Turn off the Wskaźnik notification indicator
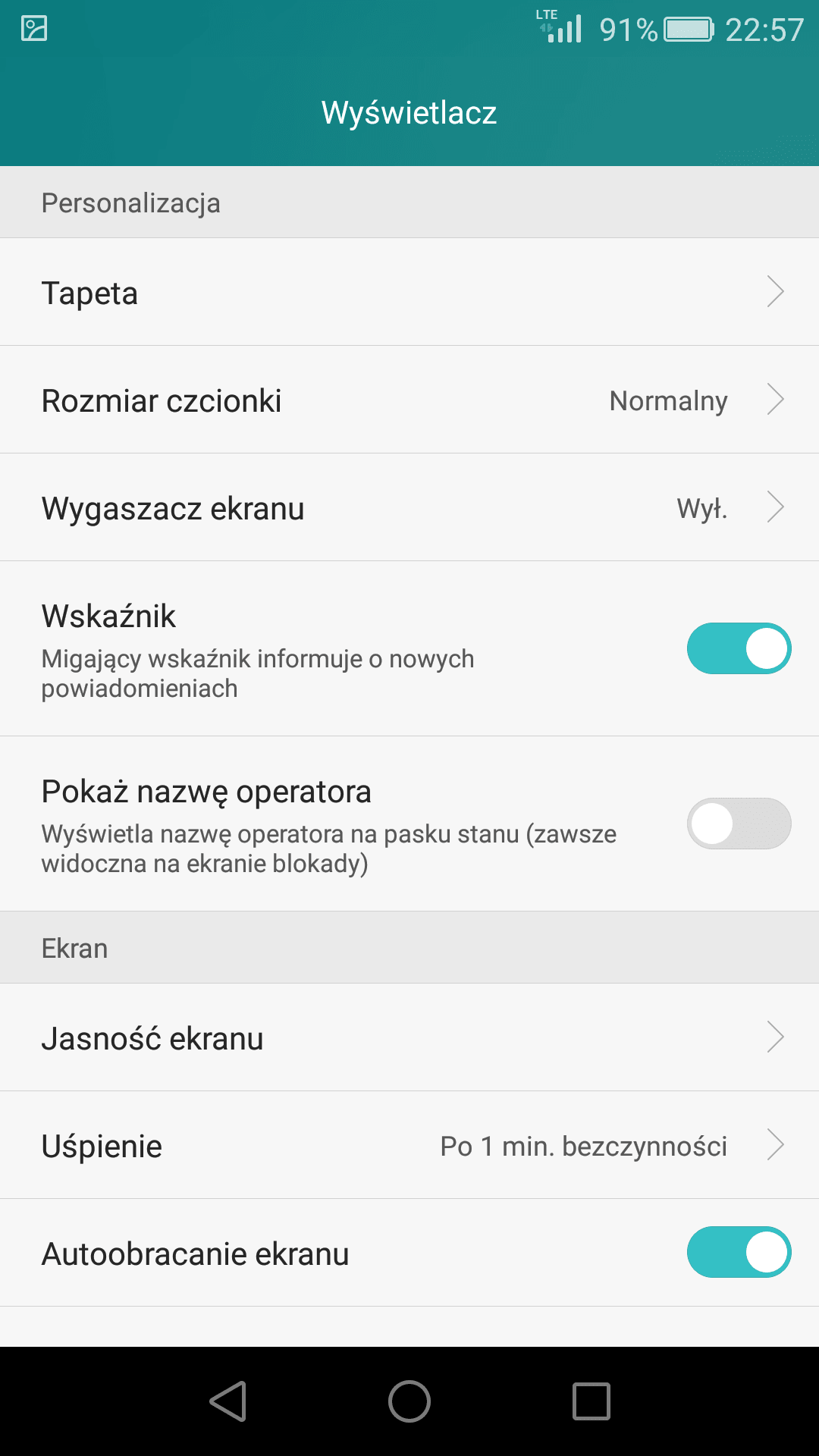Screen dimensions: 819x1456 (739, 648)
